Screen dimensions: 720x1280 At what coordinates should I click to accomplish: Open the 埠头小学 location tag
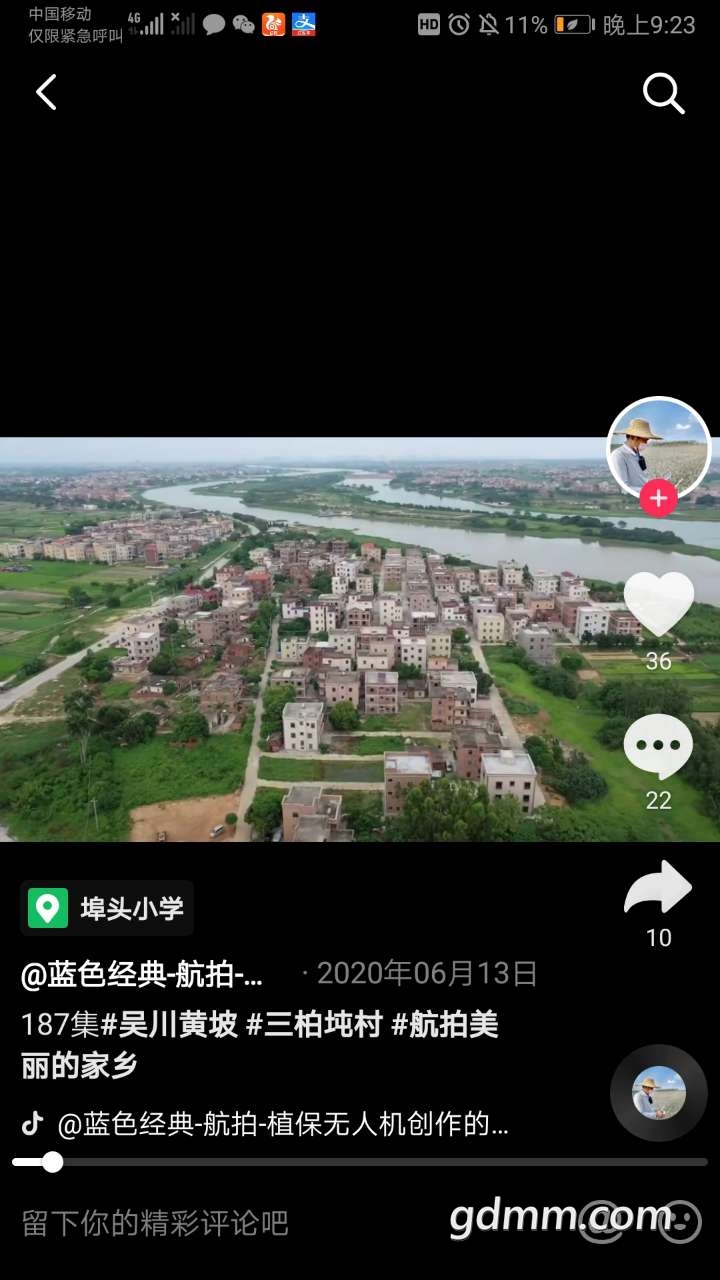pos(107,908)
